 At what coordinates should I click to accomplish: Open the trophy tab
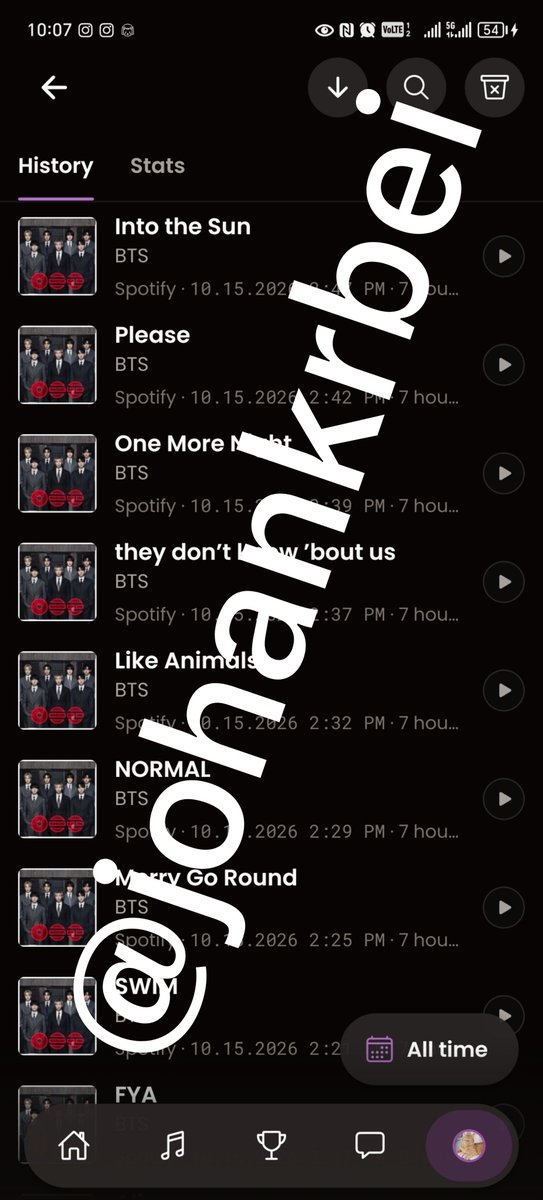coord(271,1146)
